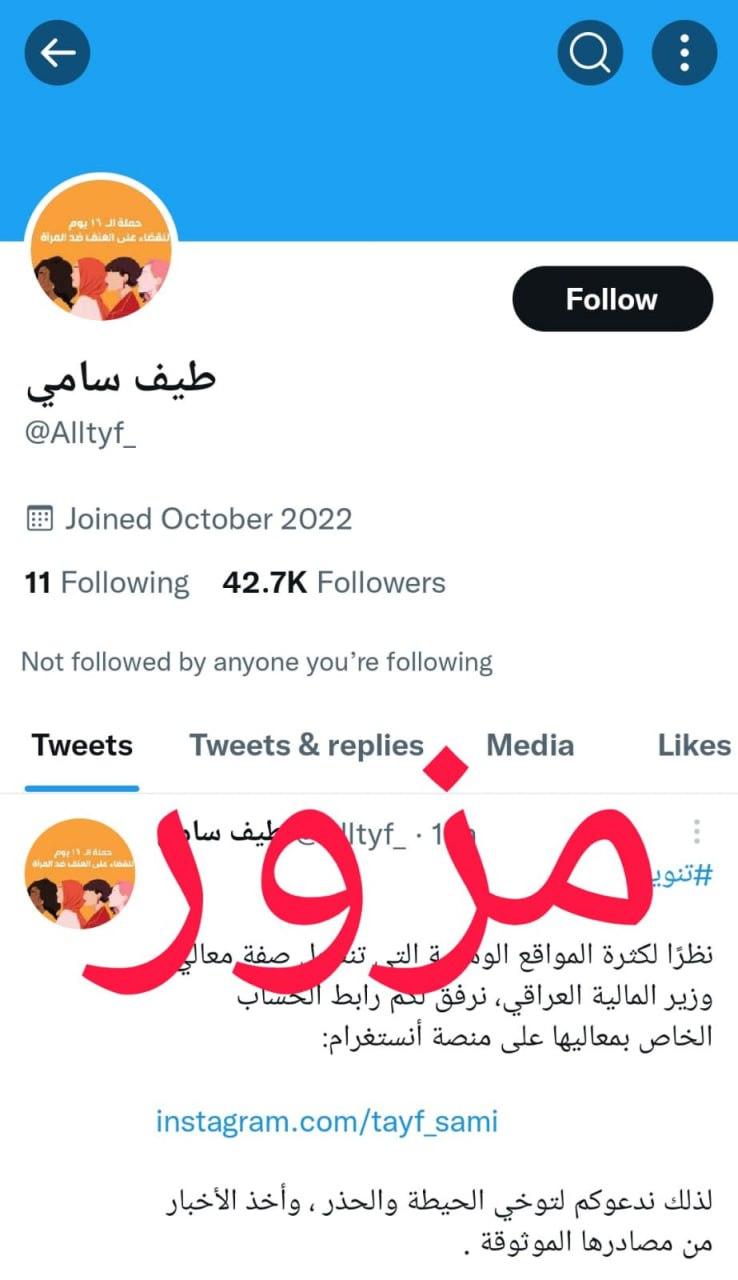This screenshot has width=738, height=1280.
Task: Search this profile's tweets
Action: click(590, 52)
